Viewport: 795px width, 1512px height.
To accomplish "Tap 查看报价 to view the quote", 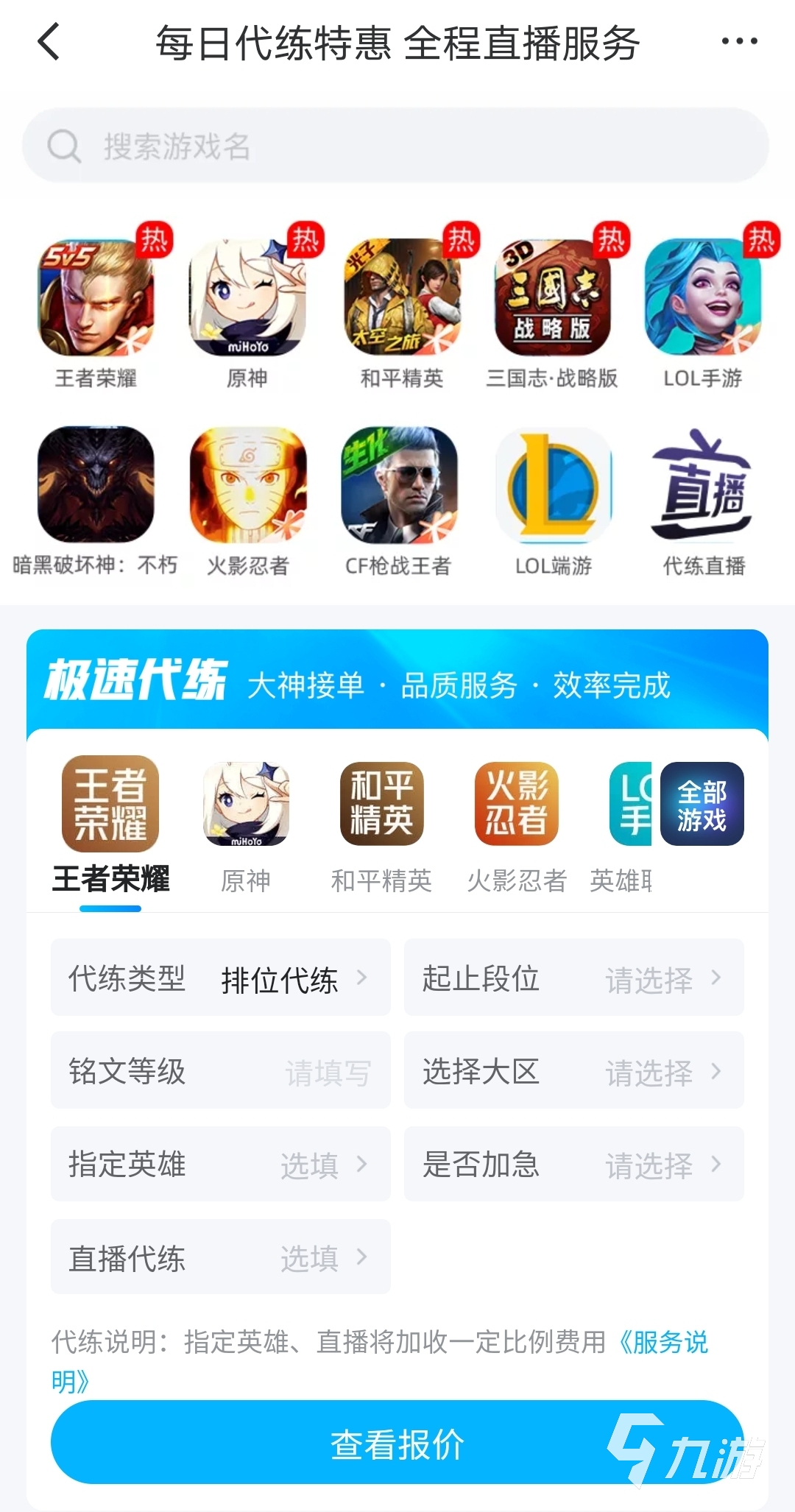I will [x=397, y=1443].
